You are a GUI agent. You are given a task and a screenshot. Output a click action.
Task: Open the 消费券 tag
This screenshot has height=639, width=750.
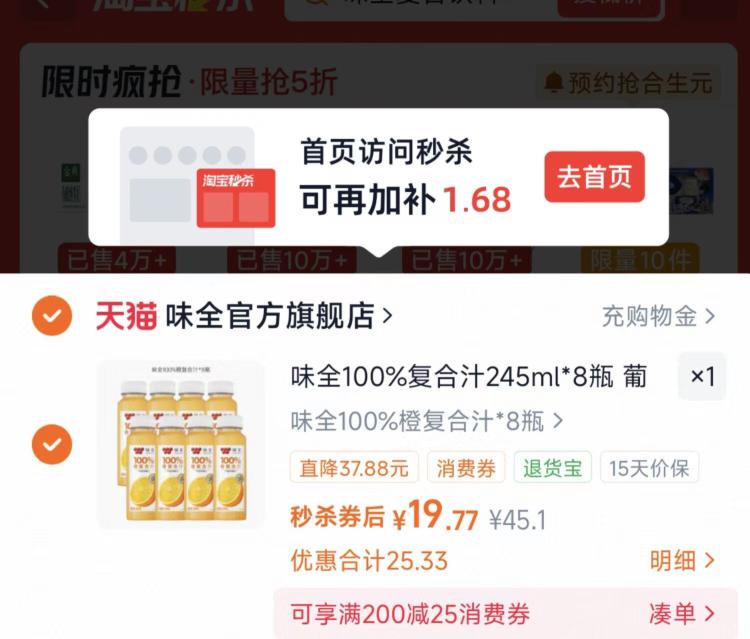pos(466,467)
